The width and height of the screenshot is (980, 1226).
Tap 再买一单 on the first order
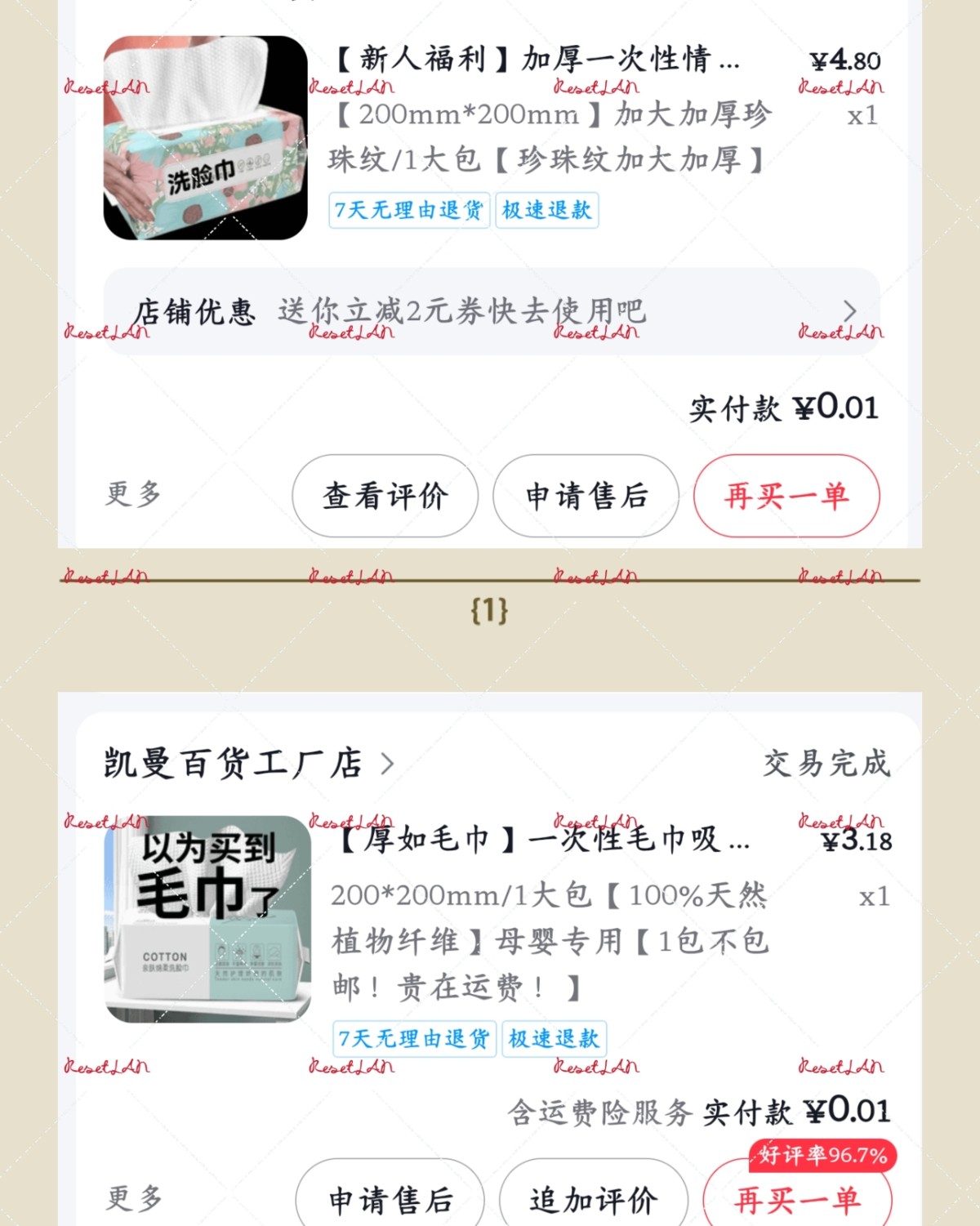(786, 495)
